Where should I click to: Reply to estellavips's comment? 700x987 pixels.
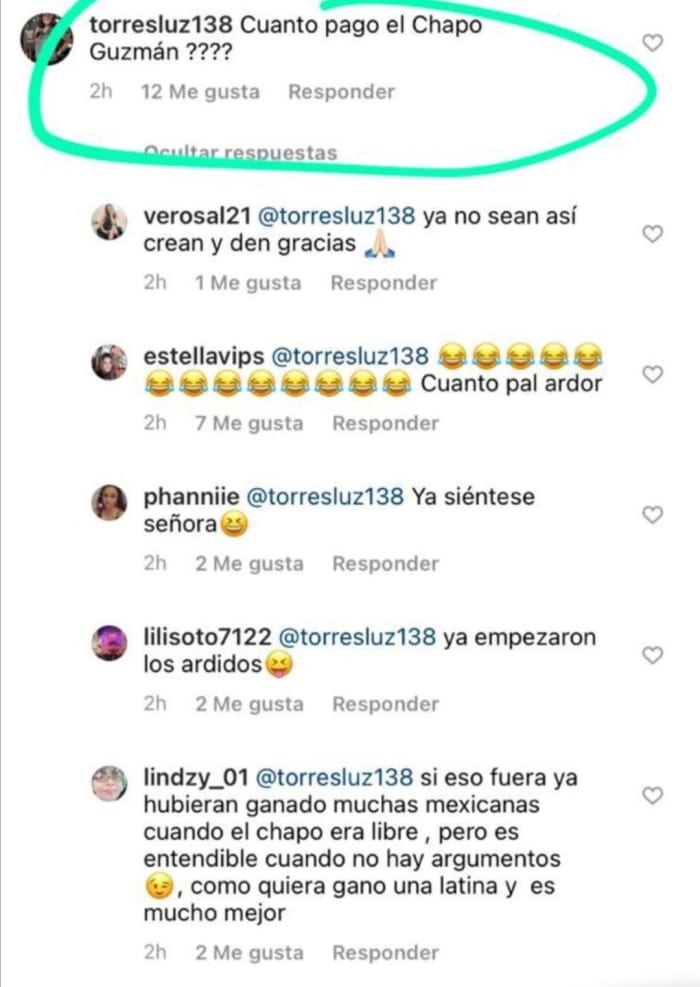pos(385,423)
